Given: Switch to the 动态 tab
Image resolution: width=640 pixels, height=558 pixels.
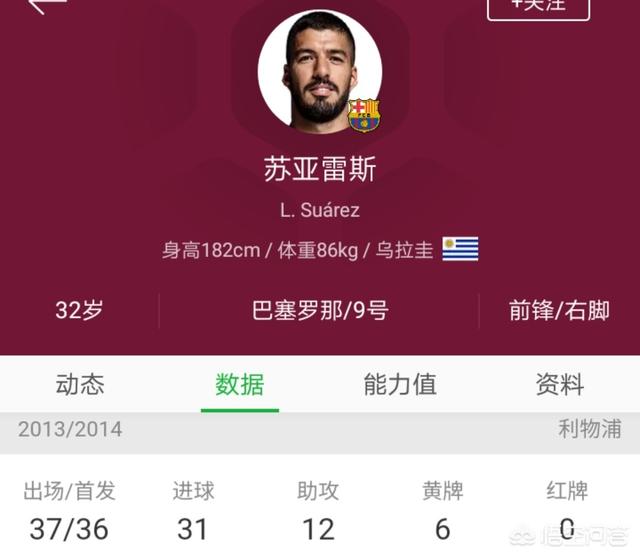Looking at the screenshot, I should click(80, 385).
